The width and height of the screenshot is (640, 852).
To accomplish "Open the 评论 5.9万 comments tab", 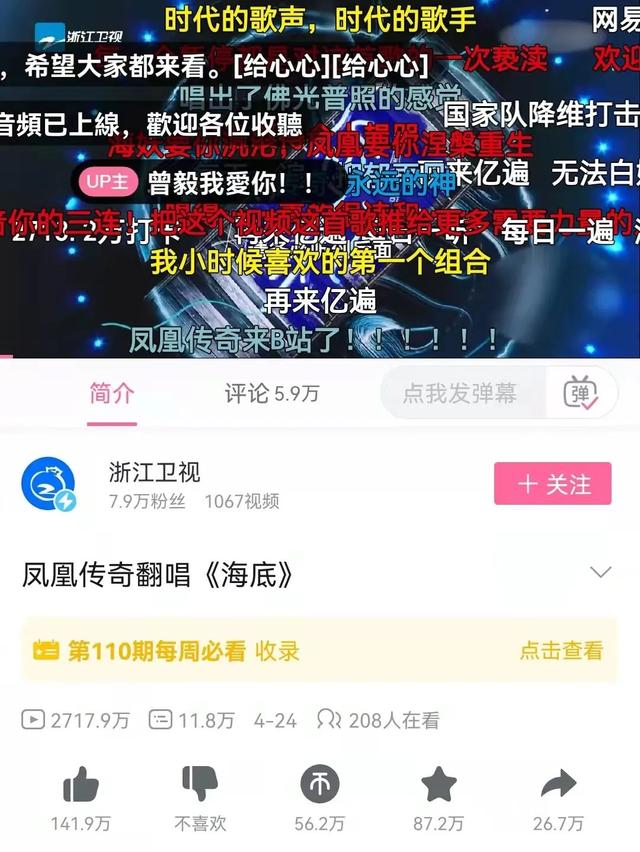I will coord(271,393).
